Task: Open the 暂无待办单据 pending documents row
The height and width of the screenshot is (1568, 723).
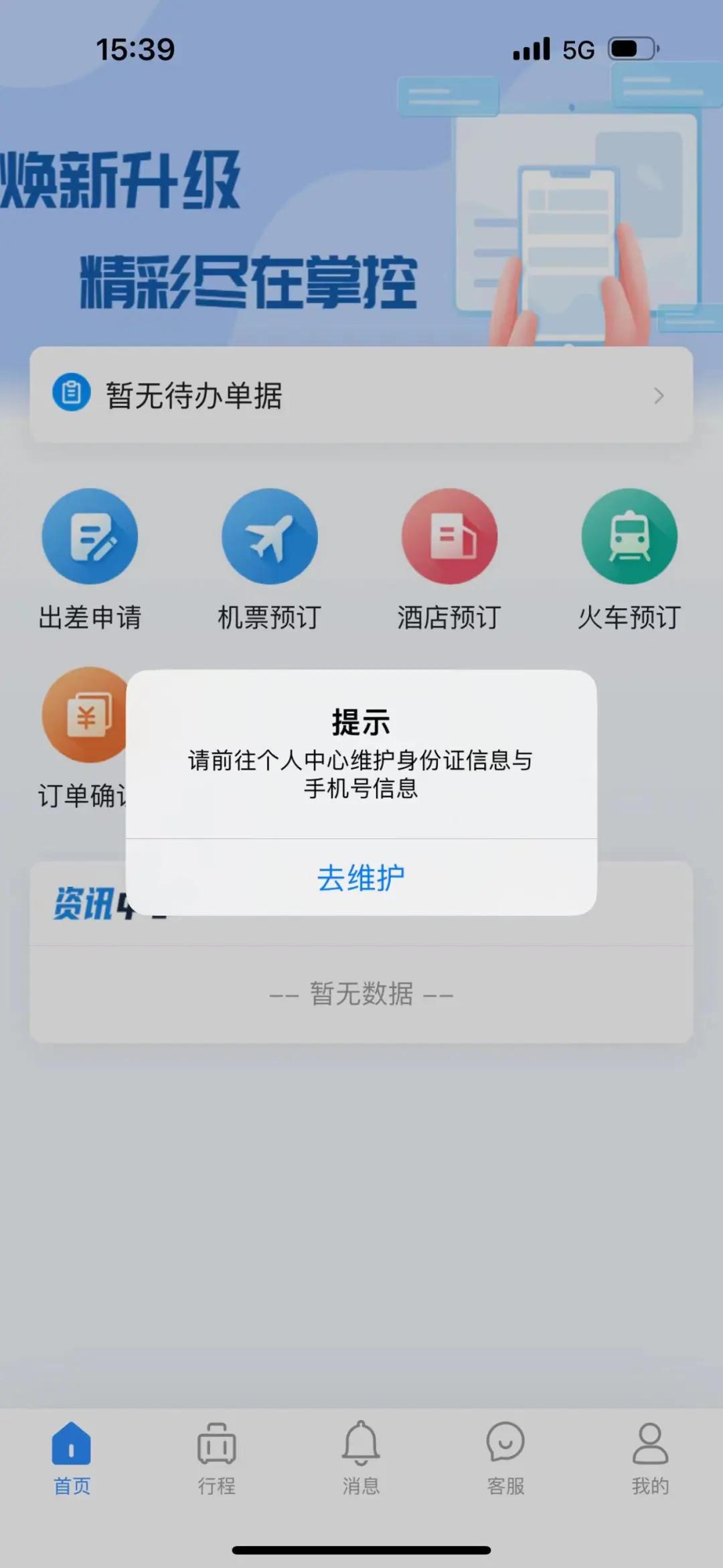Action: click(361, 395)
